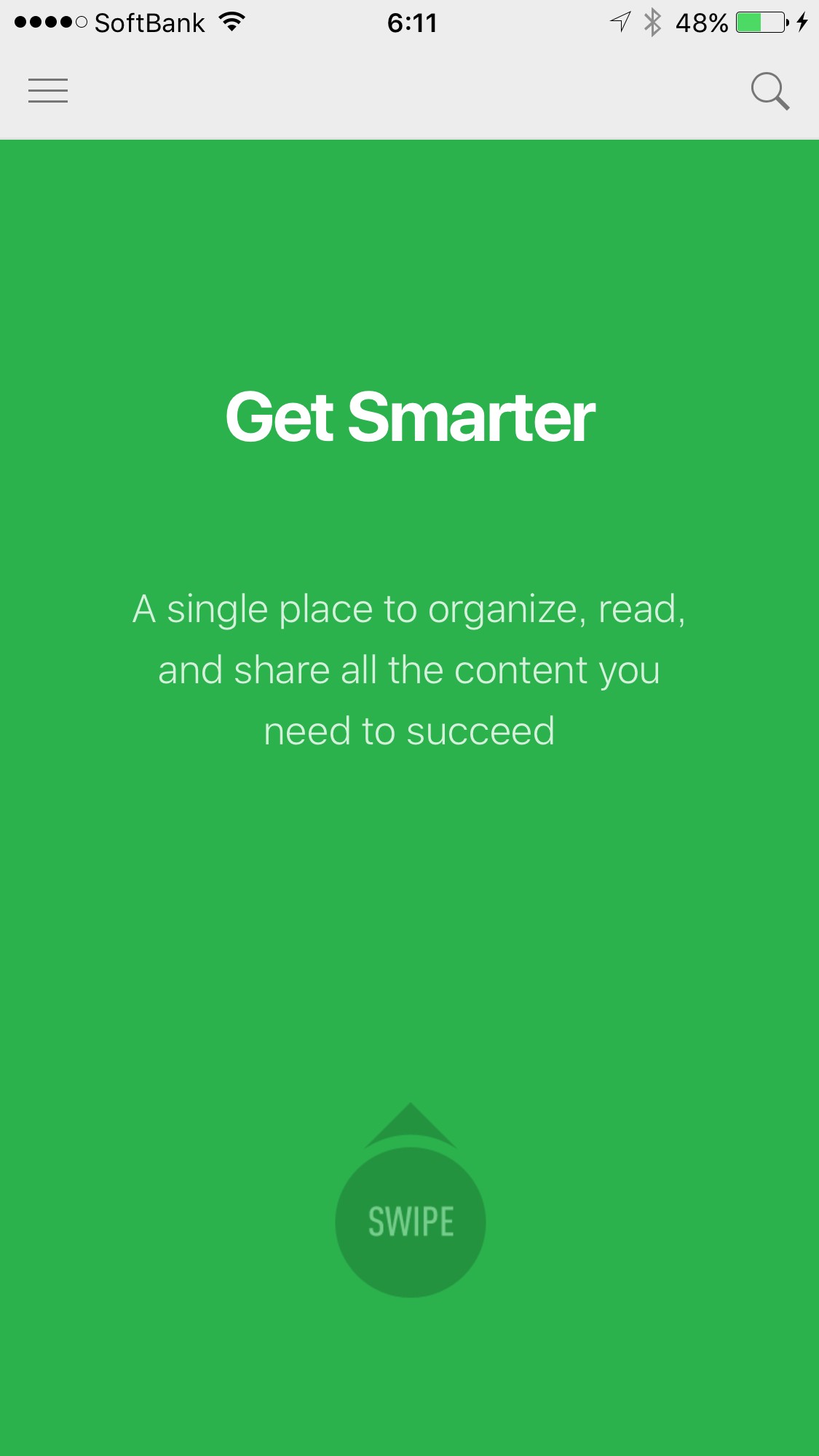
Task: Open the search magnifier icon
Action: (769, 91)
